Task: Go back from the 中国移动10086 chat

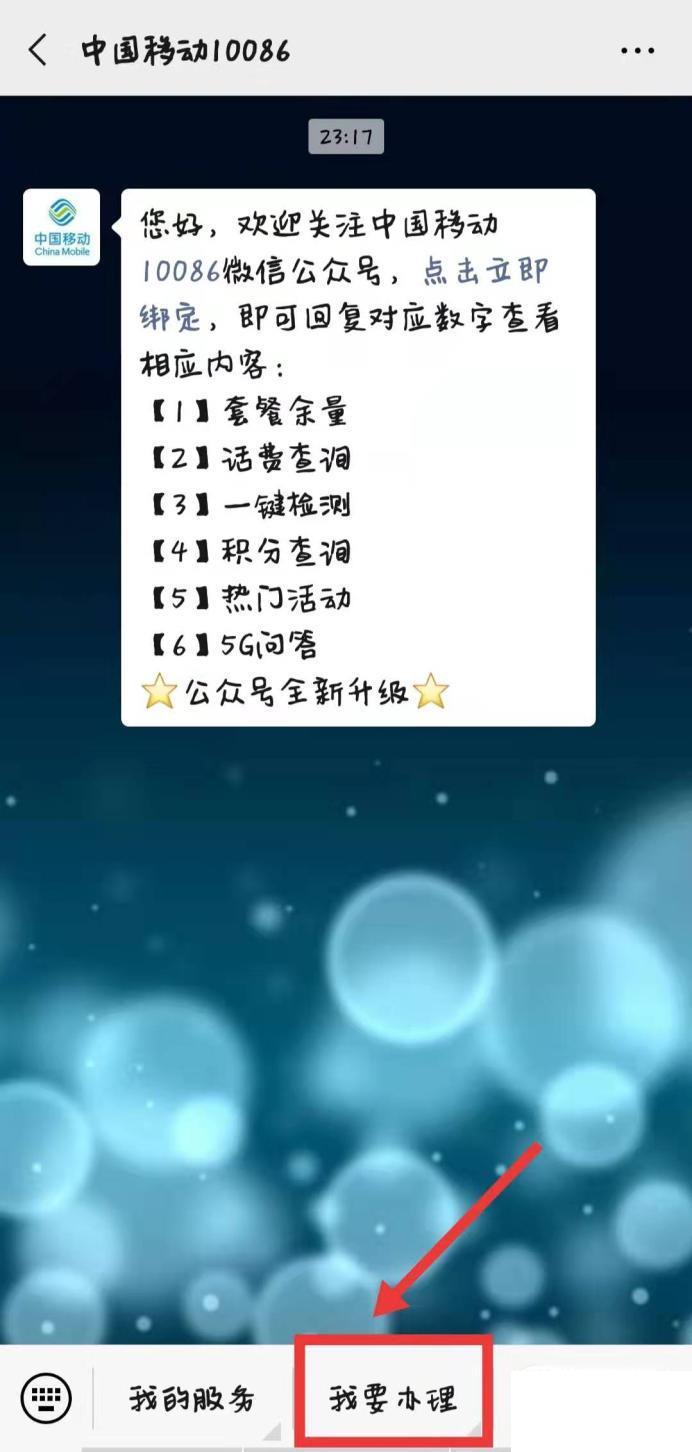Action: 38,49
